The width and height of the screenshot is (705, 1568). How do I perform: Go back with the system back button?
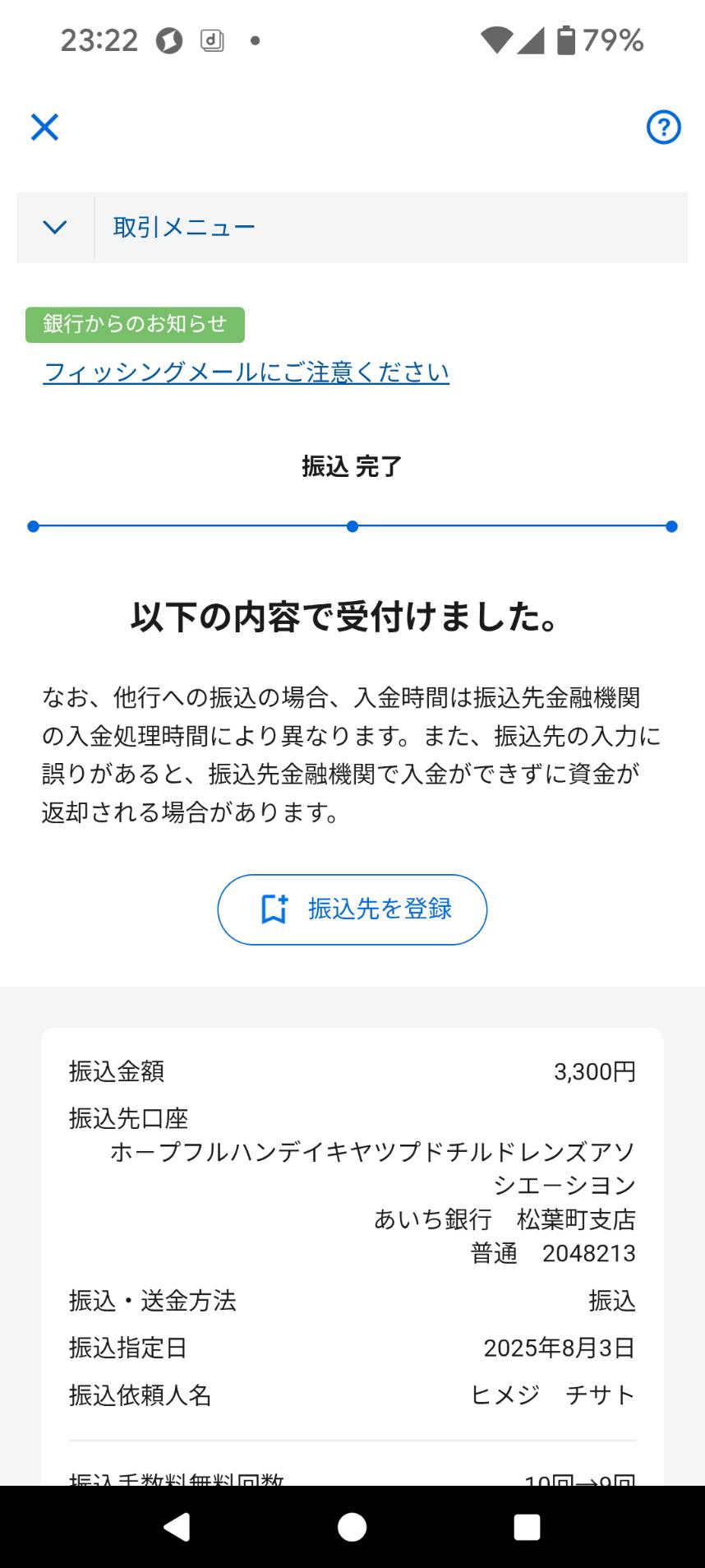tap(177, 1527)
